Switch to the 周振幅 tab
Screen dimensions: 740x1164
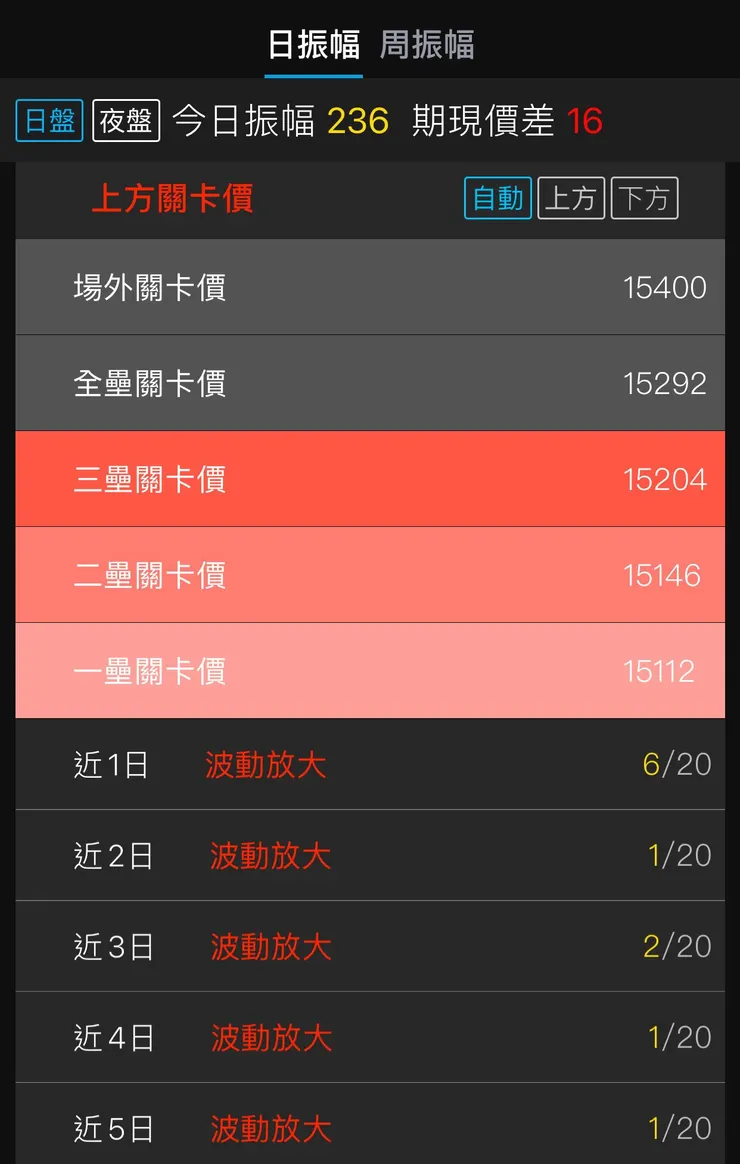pos(427,45)
